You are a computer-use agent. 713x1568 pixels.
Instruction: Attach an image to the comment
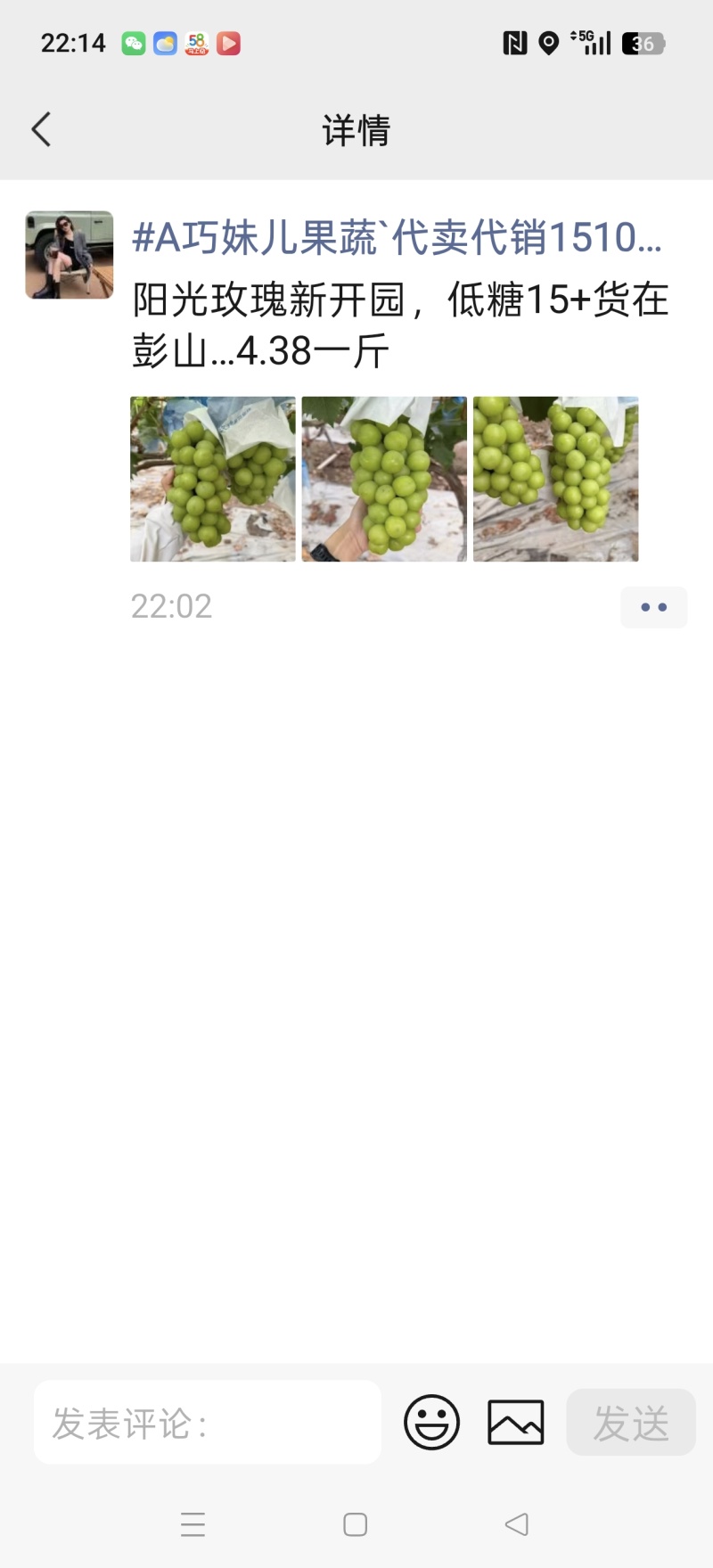[x=516, y=1422]
